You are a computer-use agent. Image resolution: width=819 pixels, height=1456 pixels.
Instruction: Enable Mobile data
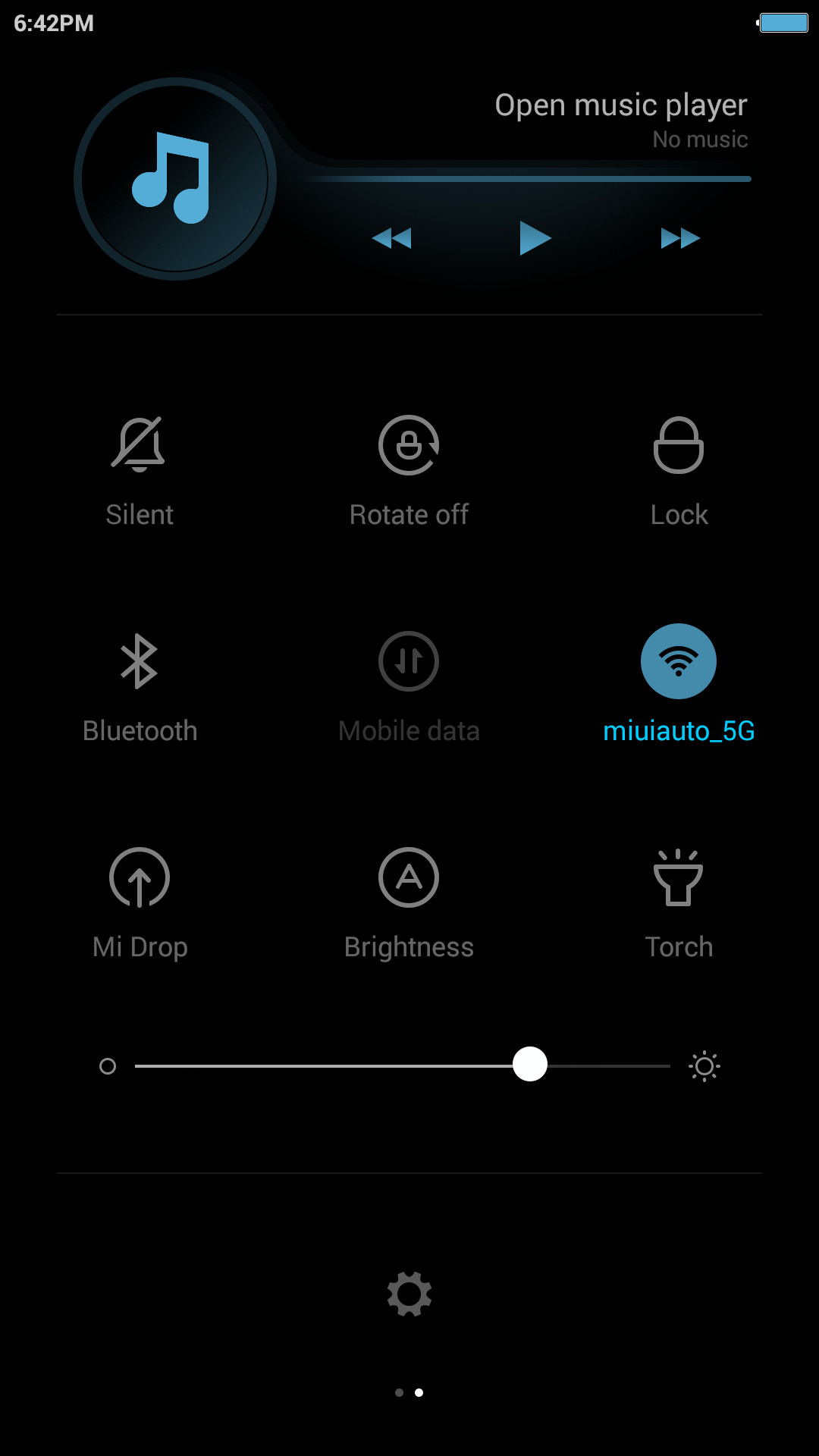pyautogui.click(x=409, y=688)
